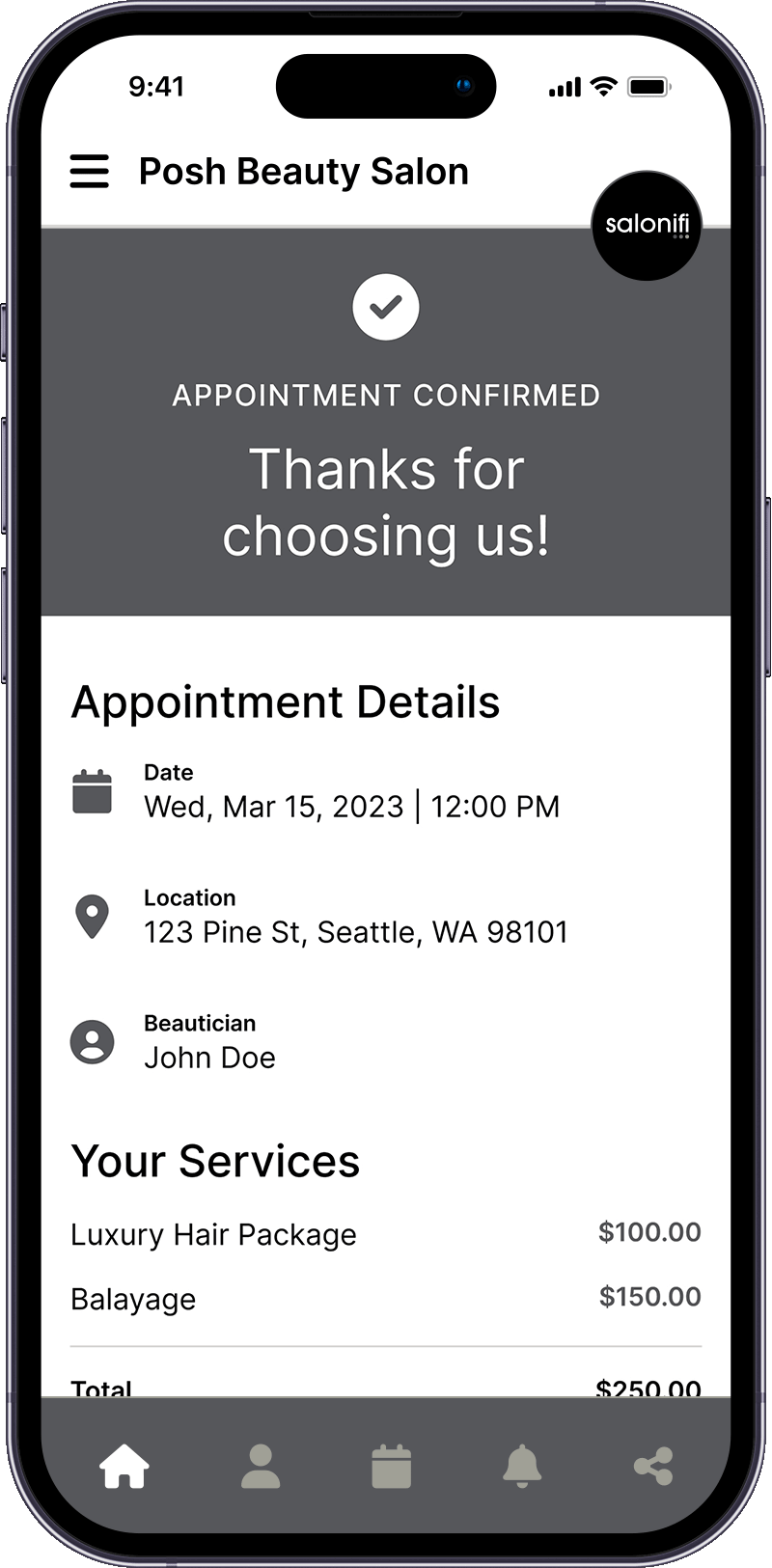Screen dimensions: 772x1568
Task: Select the Balayage service entry
Action: (x=133, y=1299)
